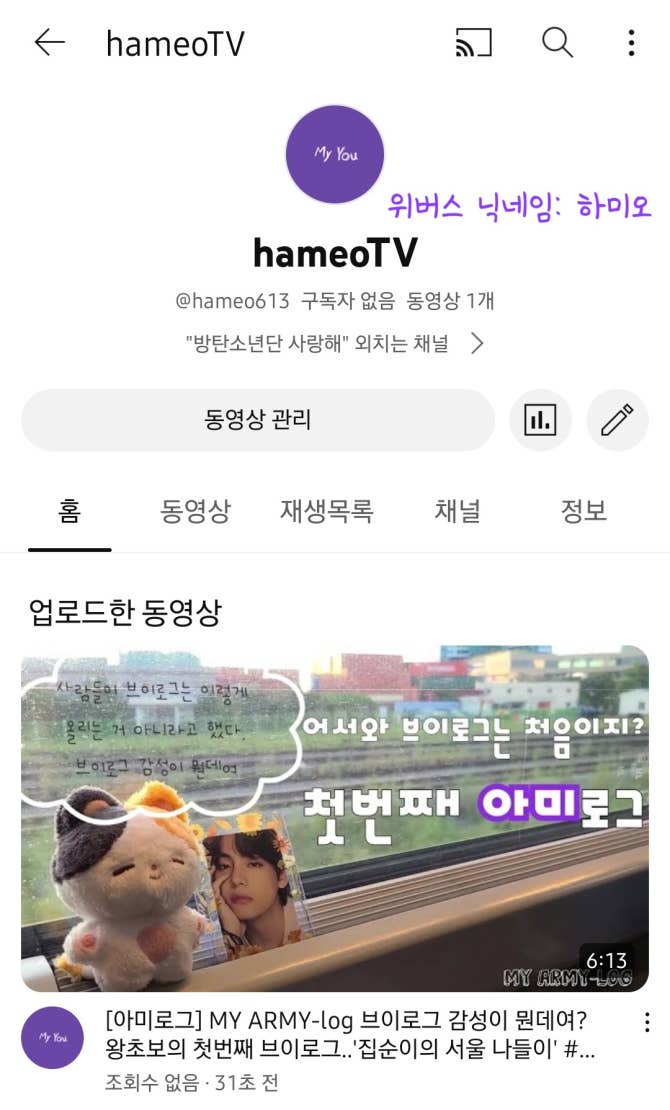Tap the My You channel profile picture
670x1110 pixels.
click(x=335, y=155)
